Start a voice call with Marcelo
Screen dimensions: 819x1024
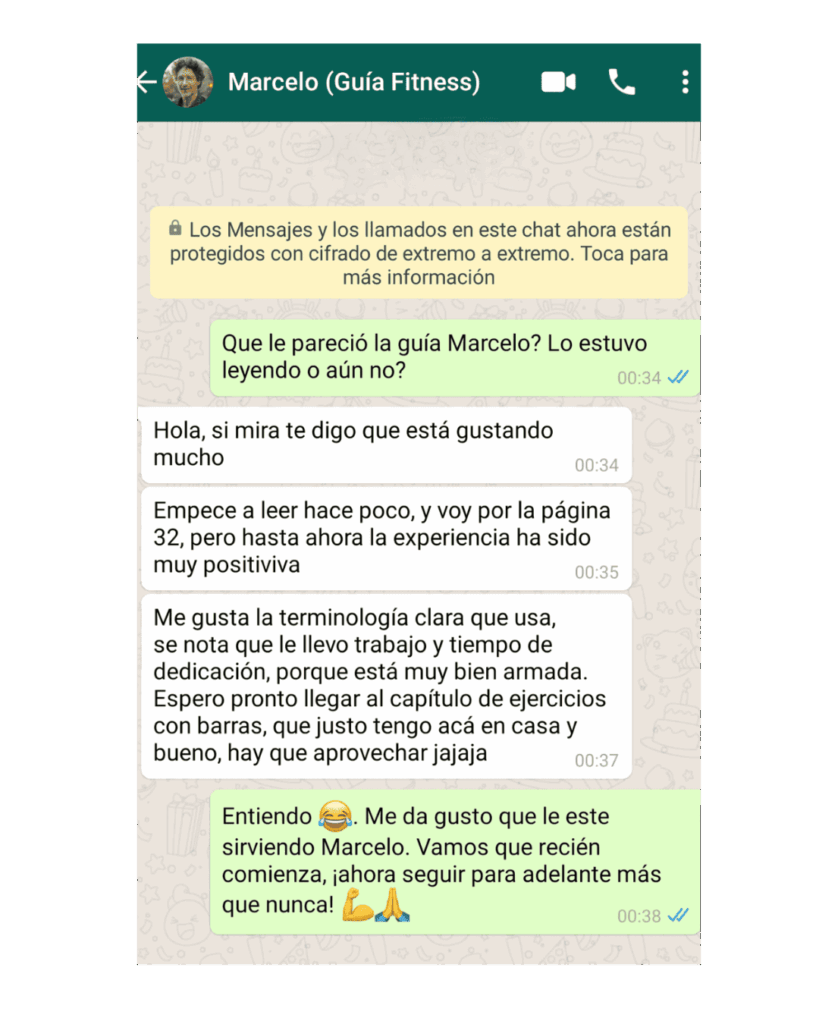pyautogui.click(x=622, y=82)
